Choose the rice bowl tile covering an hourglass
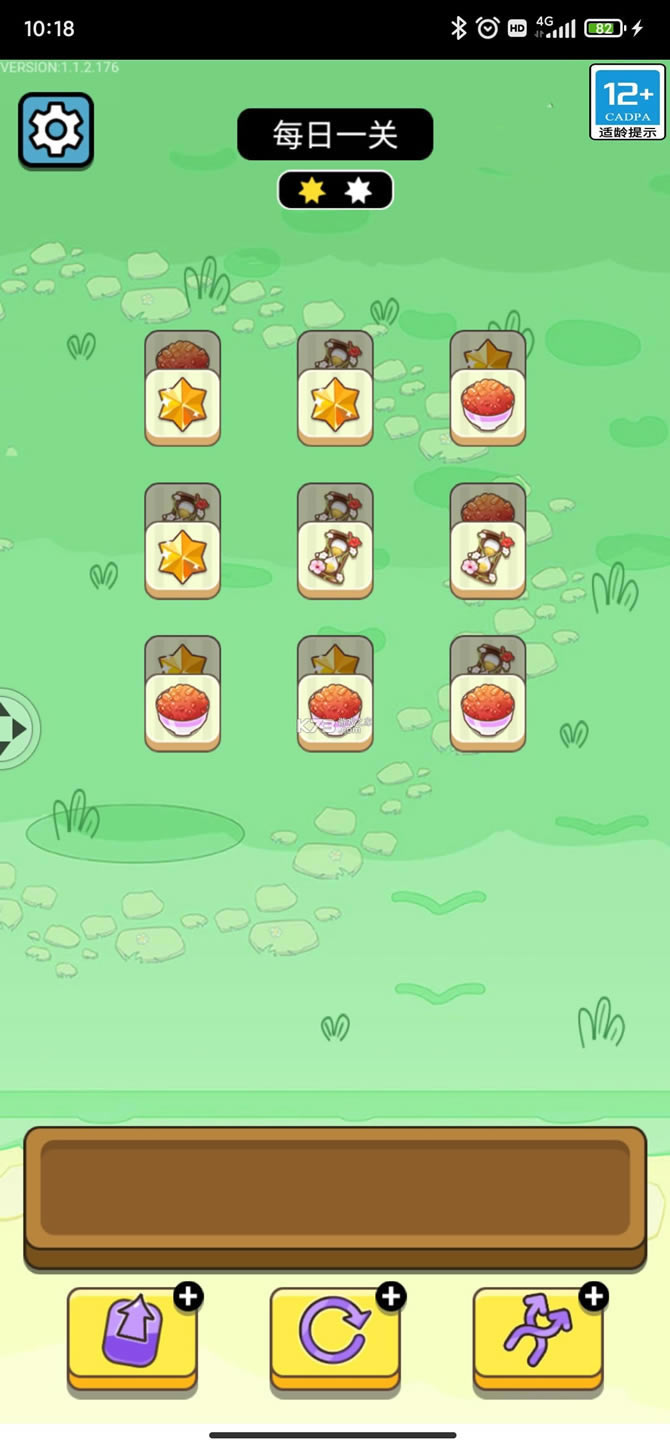Screen dimensions: 670x1451 point(488,711)
